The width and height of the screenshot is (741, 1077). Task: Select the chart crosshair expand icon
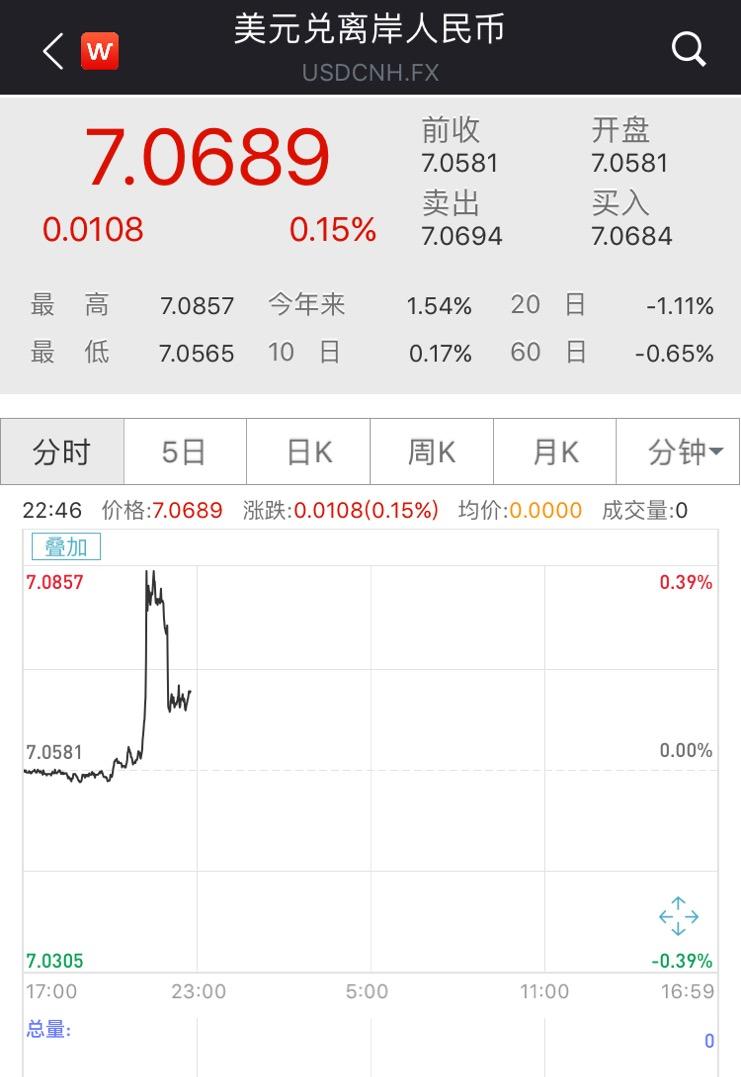(679, 915)
